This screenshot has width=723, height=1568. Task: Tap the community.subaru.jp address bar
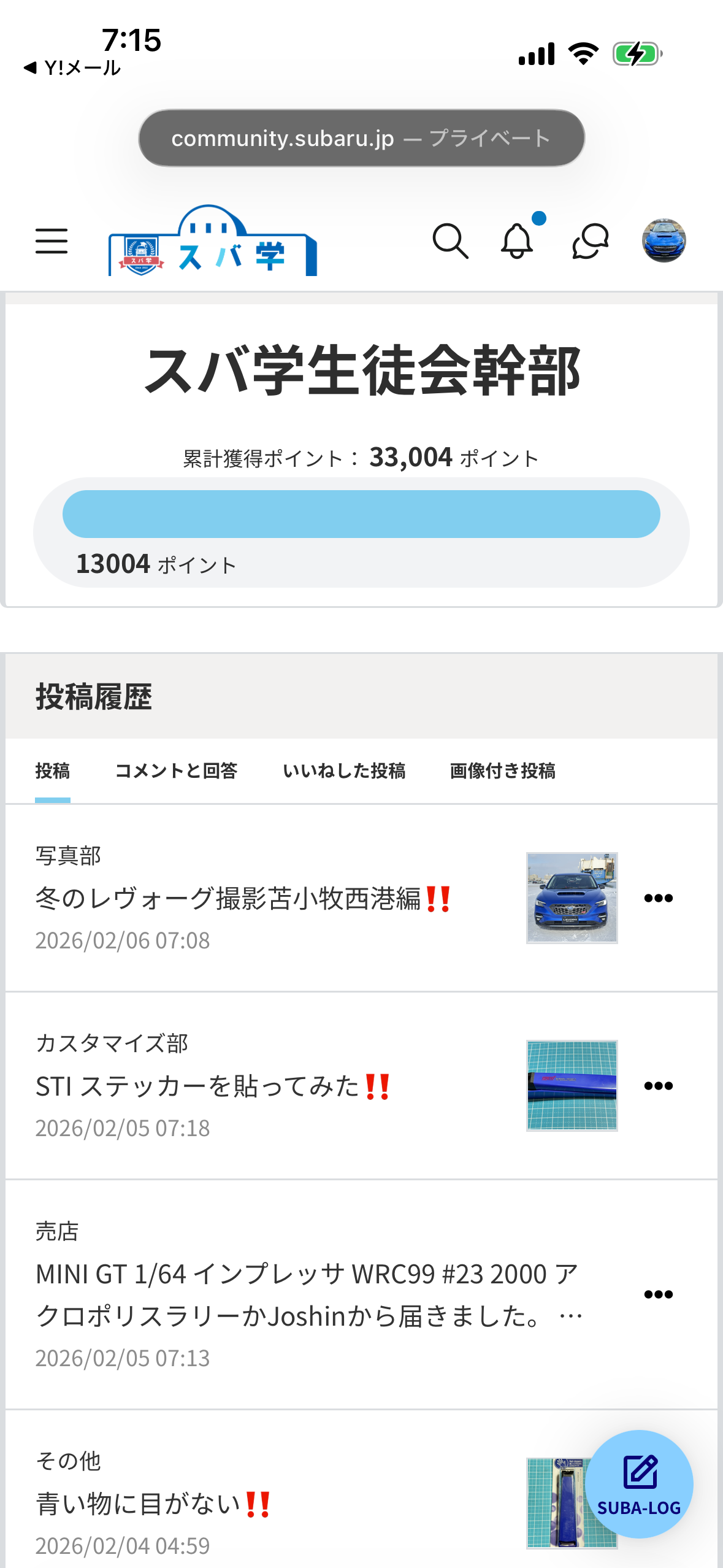(x=361, y=138)
